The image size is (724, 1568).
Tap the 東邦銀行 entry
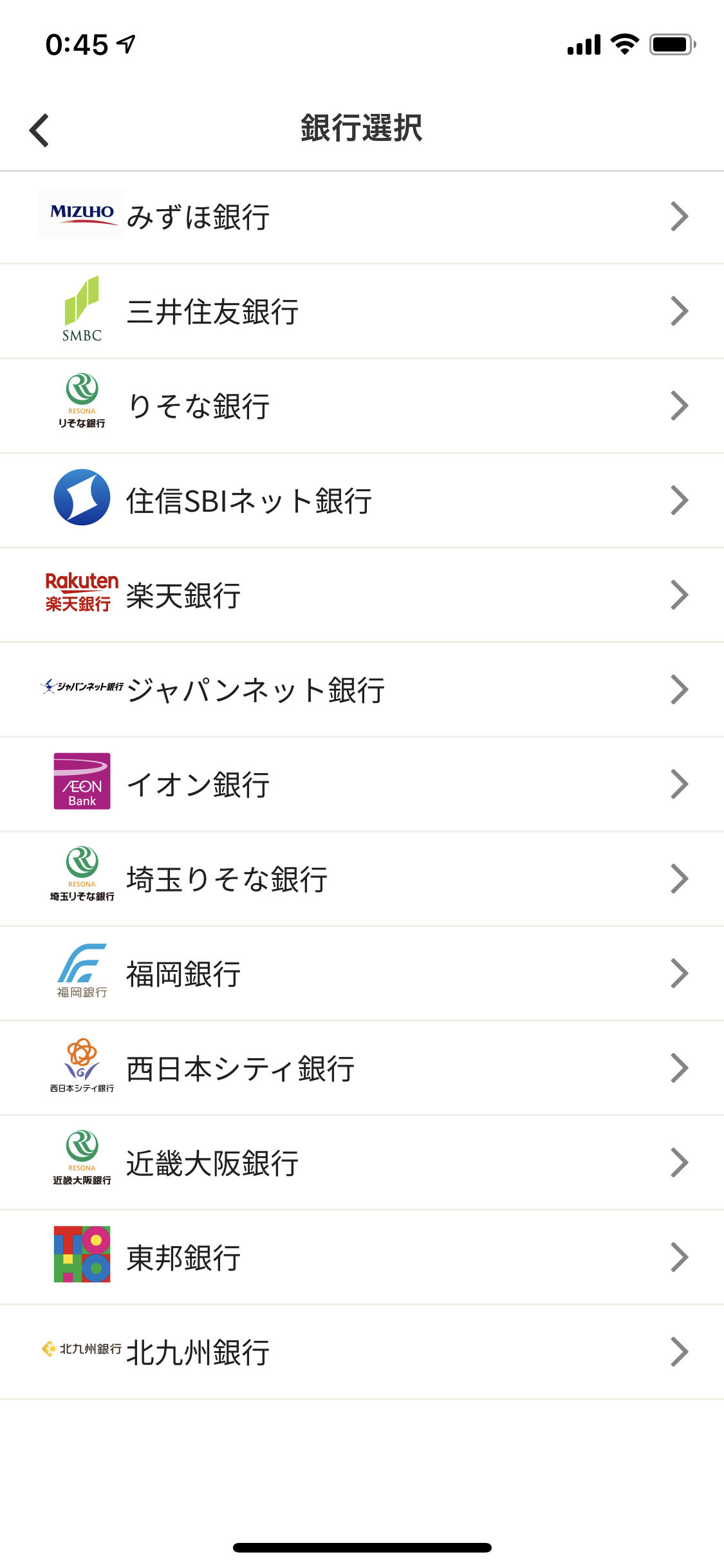click(x=362, y=1258)
